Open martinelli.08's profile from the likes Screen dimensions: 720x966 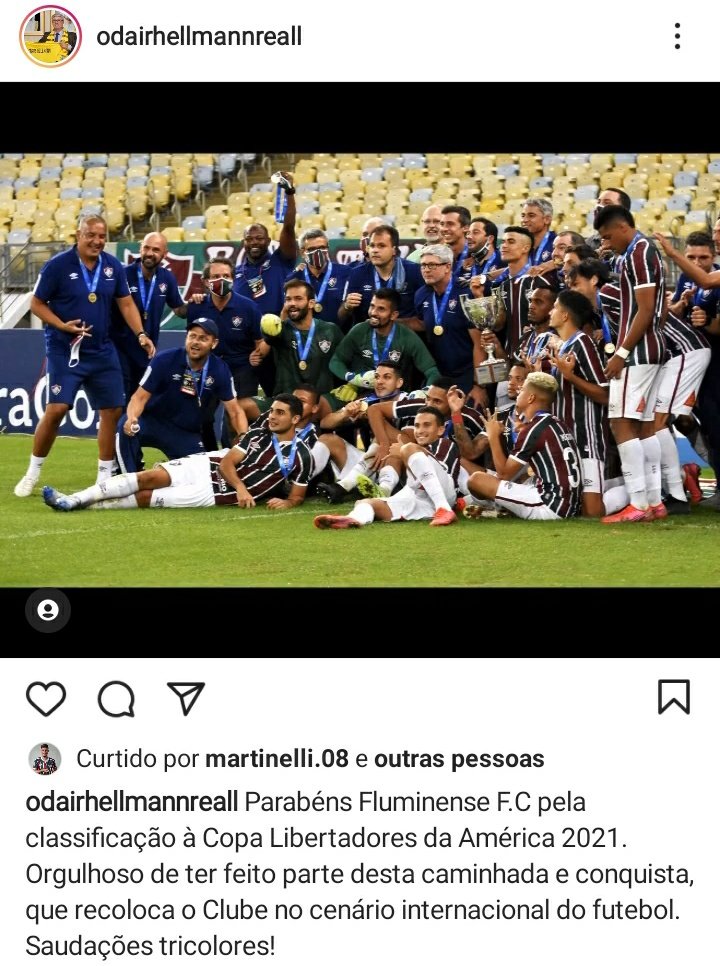pos(276,759)
